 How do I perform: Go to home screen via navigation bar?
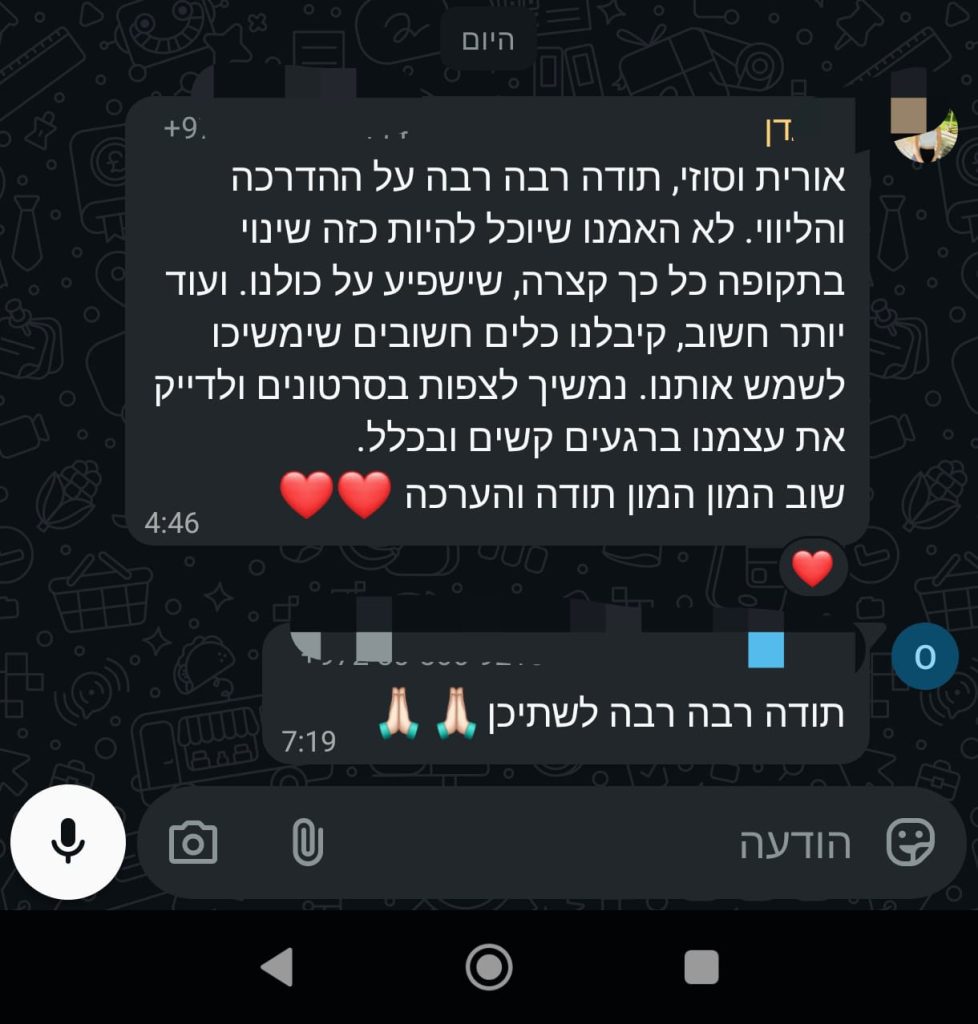click(489, 967)
